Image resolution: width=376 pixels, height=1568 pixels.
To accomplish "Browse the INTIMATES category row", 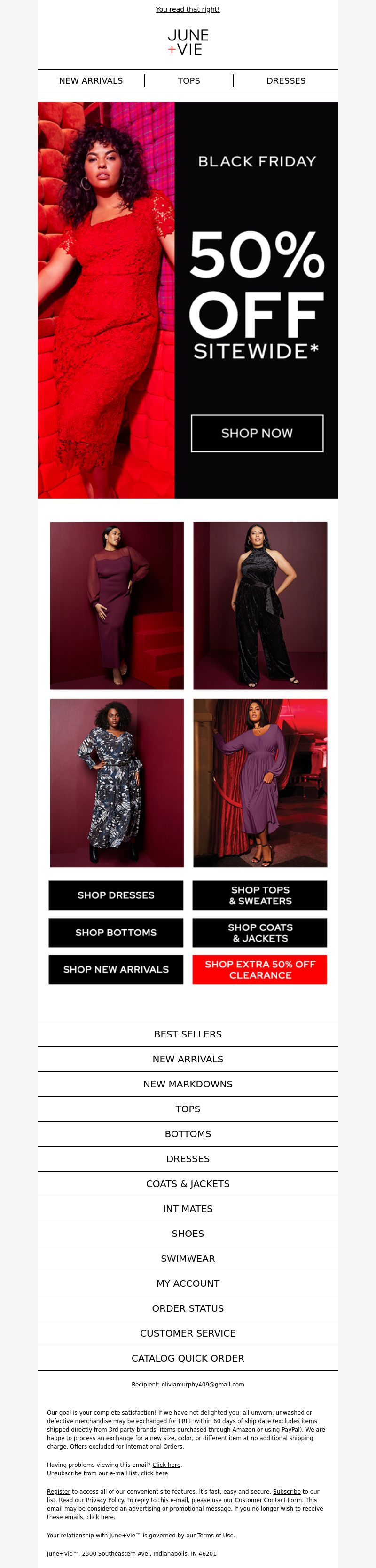I will point(188,1208).
